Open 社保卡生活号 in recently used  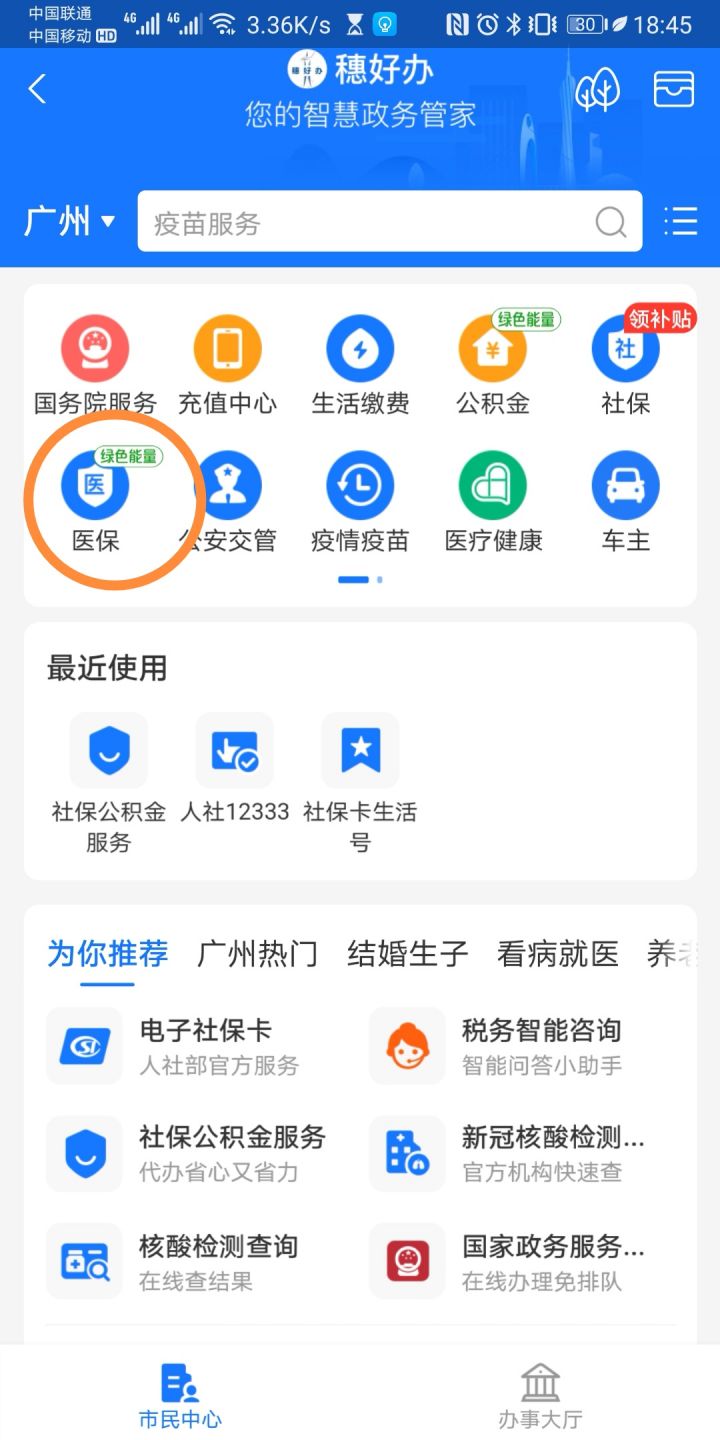tap(360, 780)
